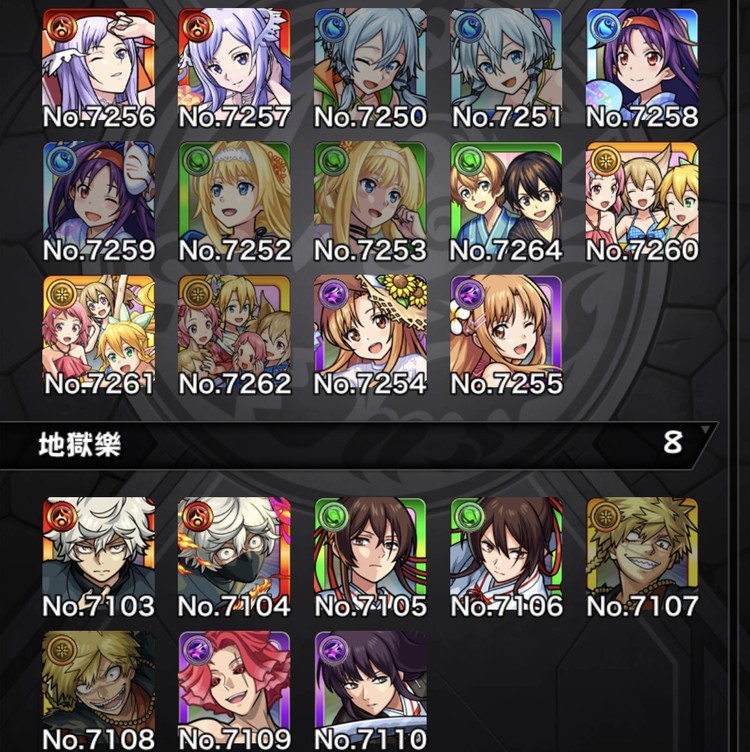The height and width of the screenshot is (752, 750).
Task: Open monster No.7251
Action: [506, 65]
